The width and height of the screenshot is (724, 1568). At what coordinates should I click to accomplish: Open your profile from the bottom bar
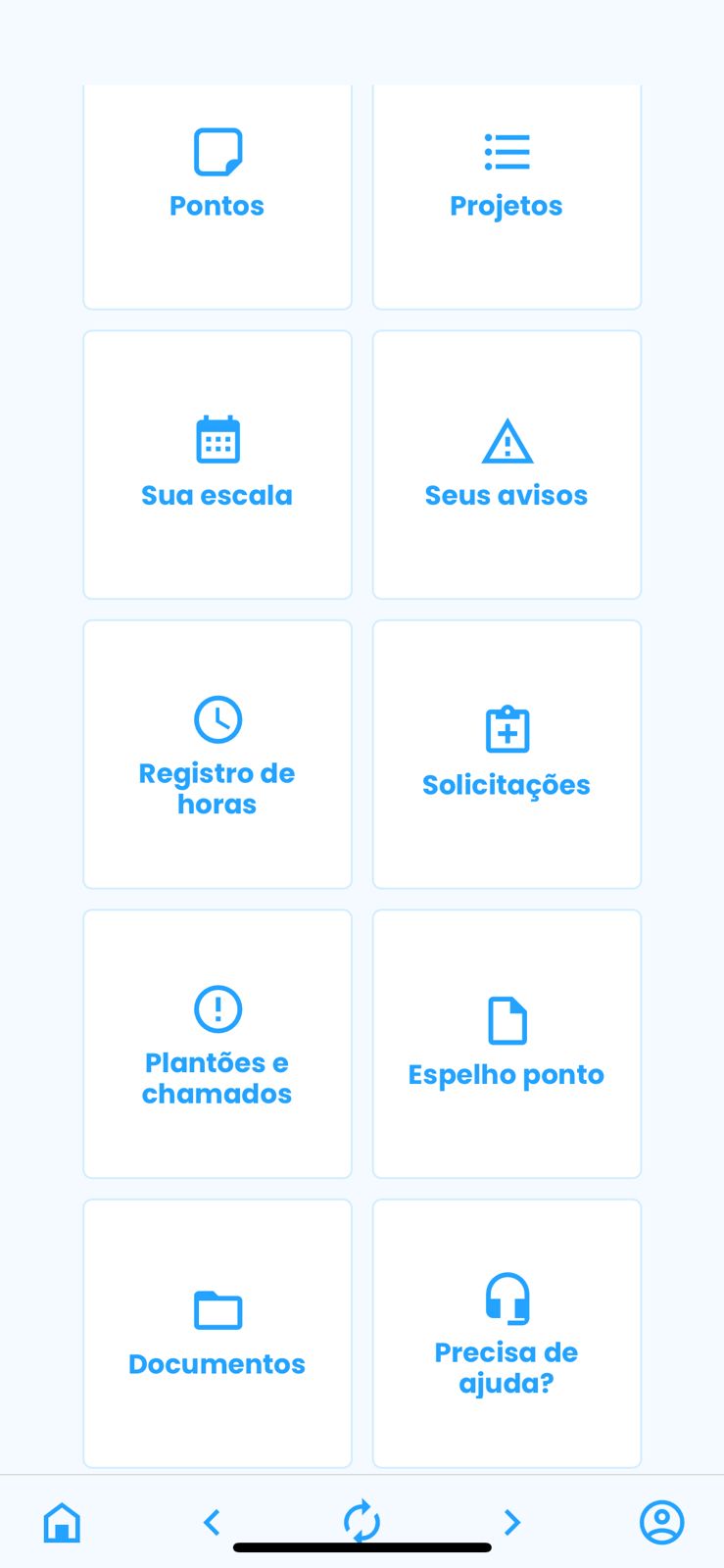[661, 1522]
